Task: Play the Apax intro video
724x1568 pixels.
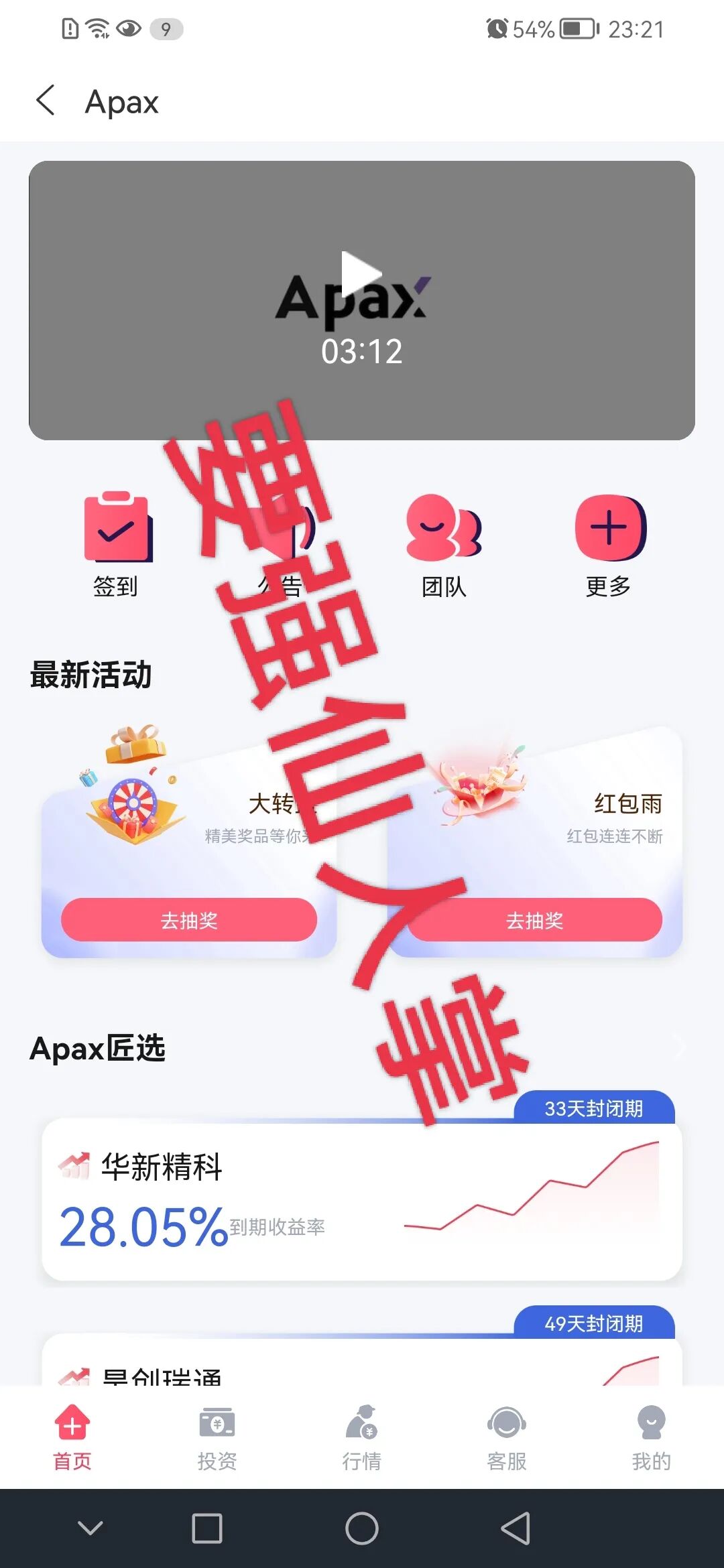Action: pos(361,274)
